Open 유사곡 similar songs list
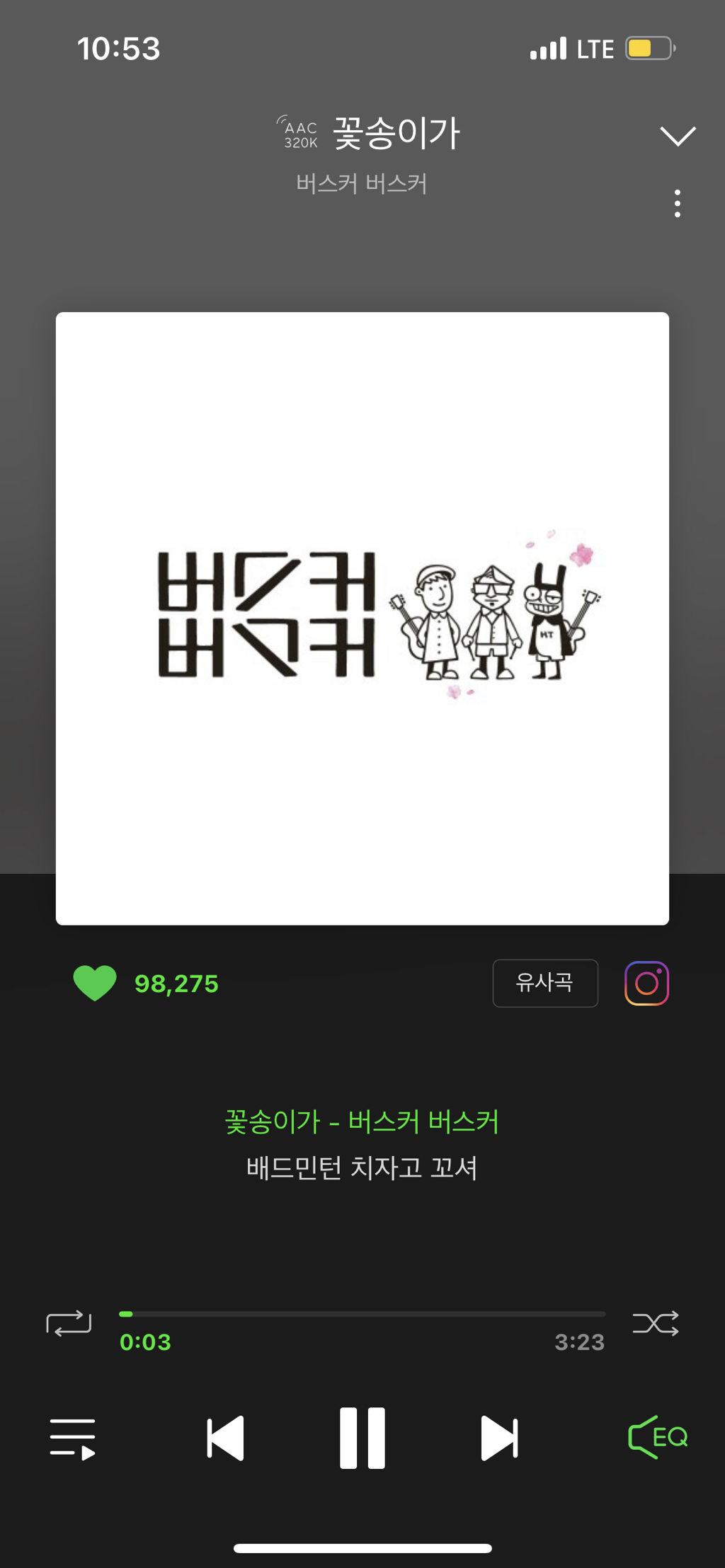Viewport: 725px width, 1568px height. point(544,983)
